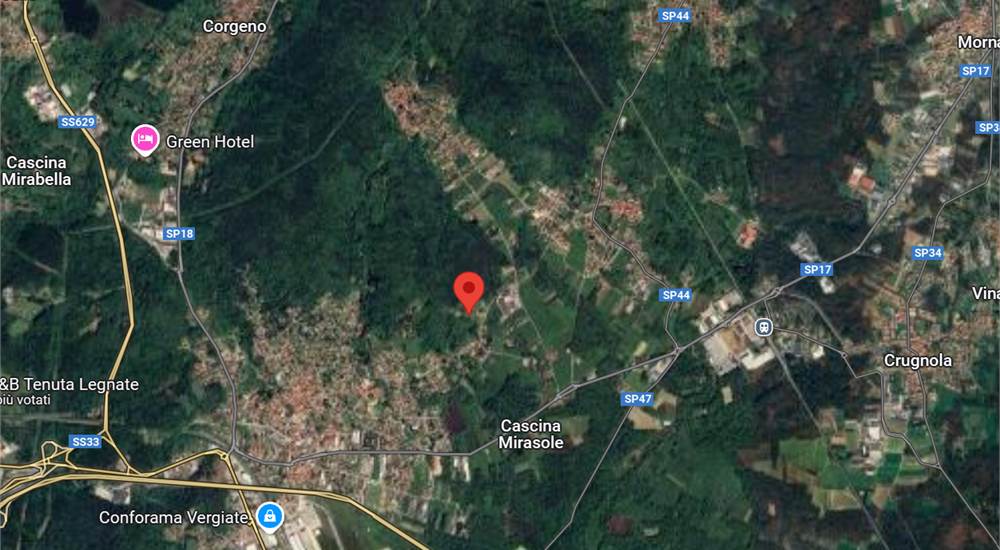Open the Green Hotel map marker
This screenshot has width=1000, height=550.
145,140
